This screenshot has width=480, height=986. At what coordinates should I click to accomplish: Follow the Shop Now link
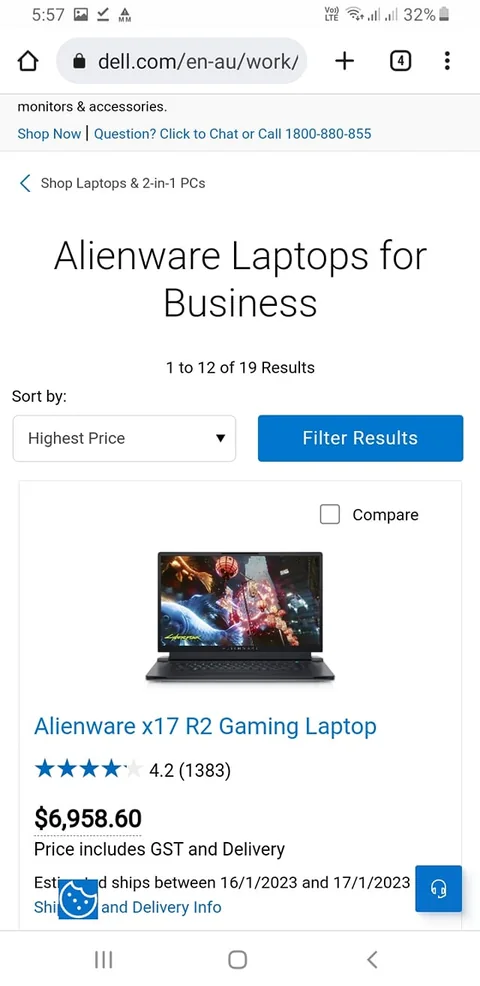click(49, 133)
